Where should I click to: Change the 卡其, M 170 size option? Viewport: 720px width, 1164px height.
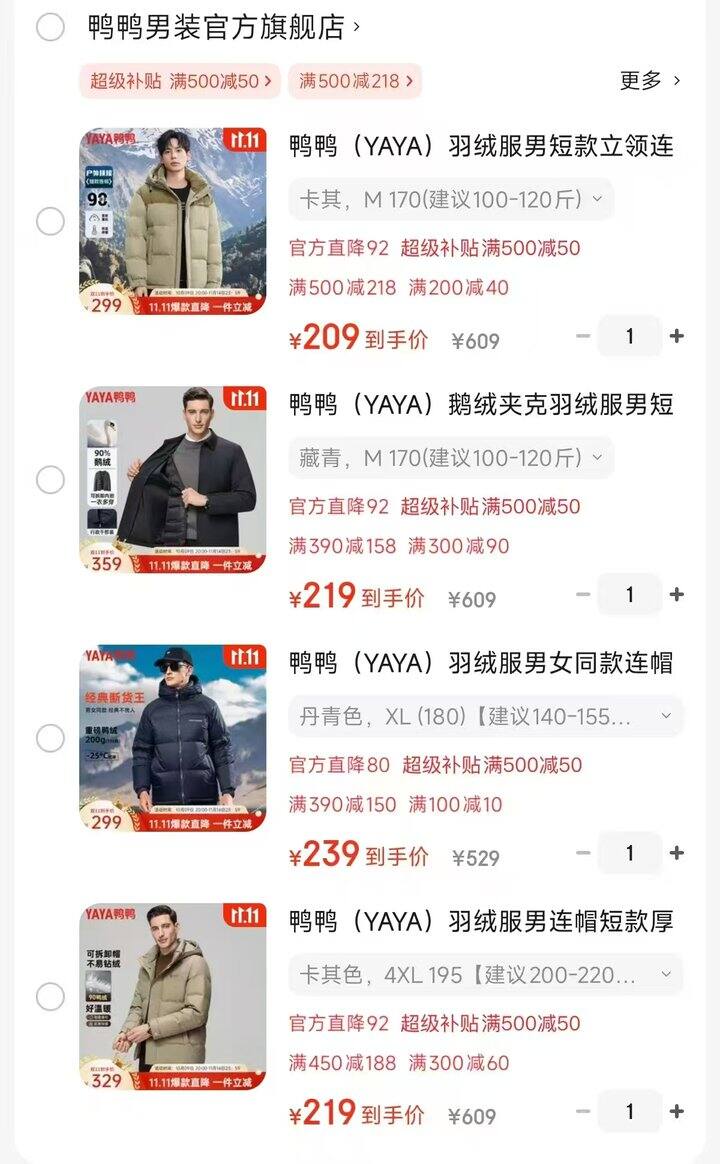(x=451, y=199)
